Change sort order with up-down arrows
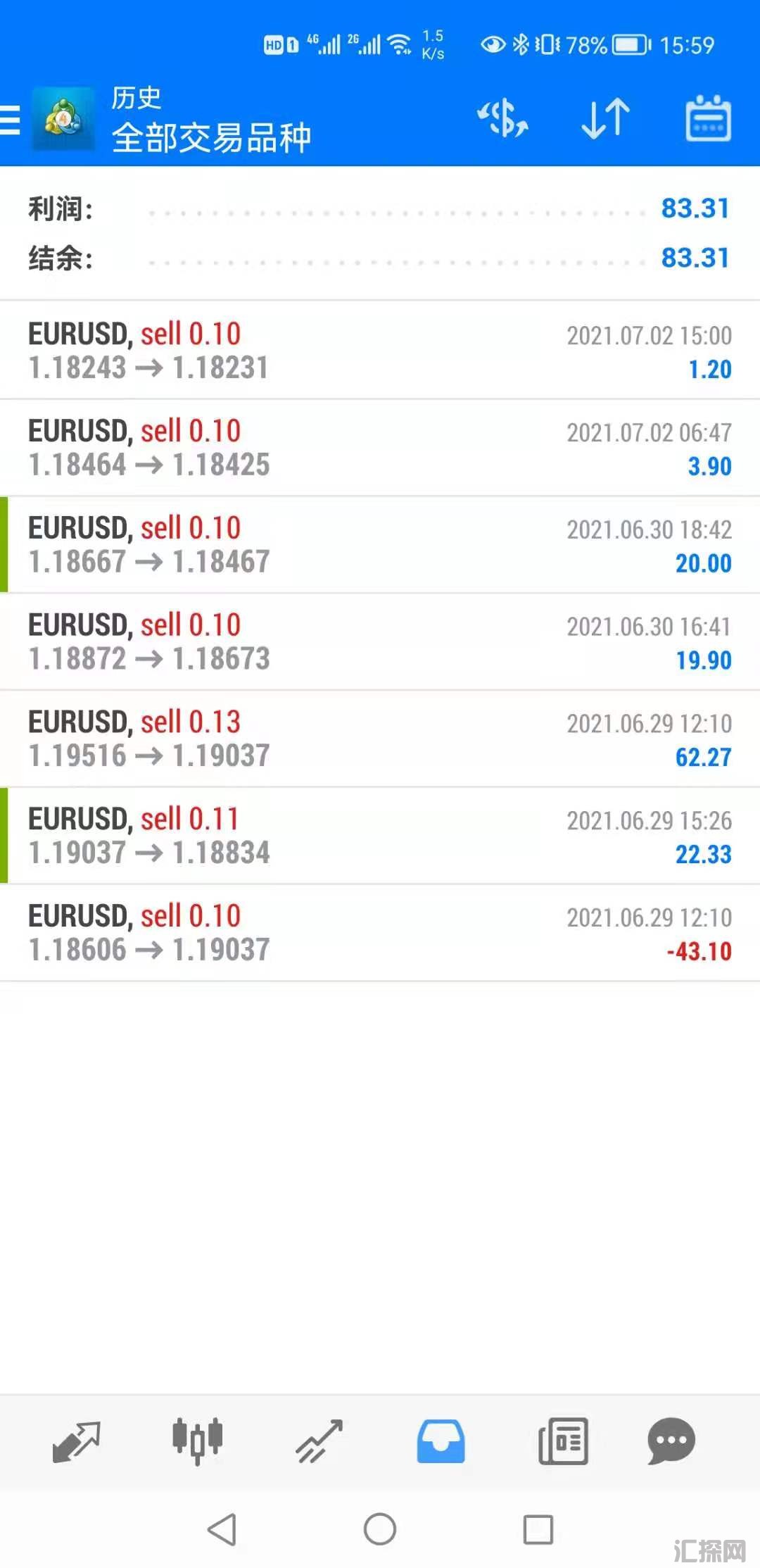This screenshot has width=760, height=1568. coord(605,118)
